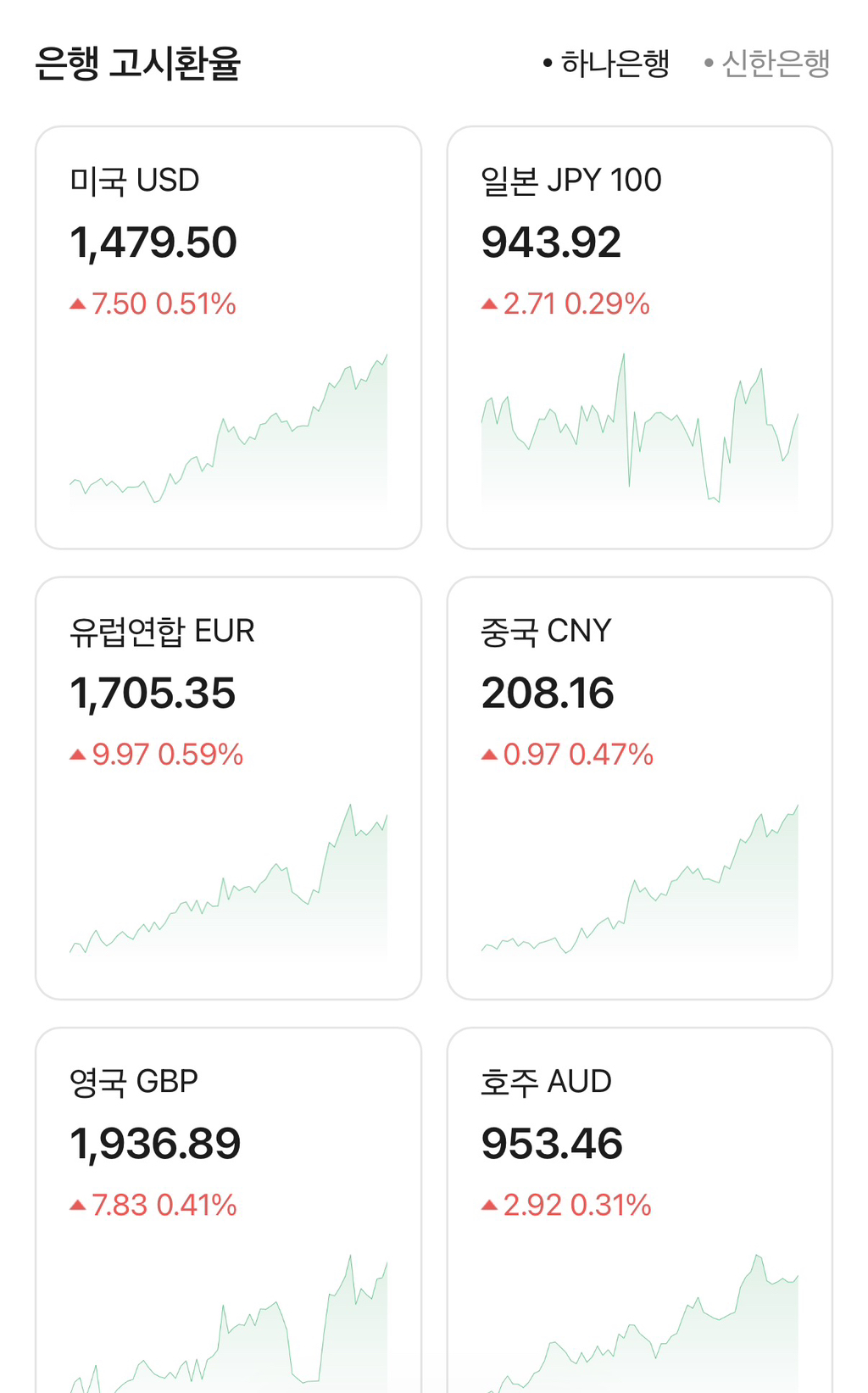Click the red arrow on 호주 AUD card

pos(488,1203)
